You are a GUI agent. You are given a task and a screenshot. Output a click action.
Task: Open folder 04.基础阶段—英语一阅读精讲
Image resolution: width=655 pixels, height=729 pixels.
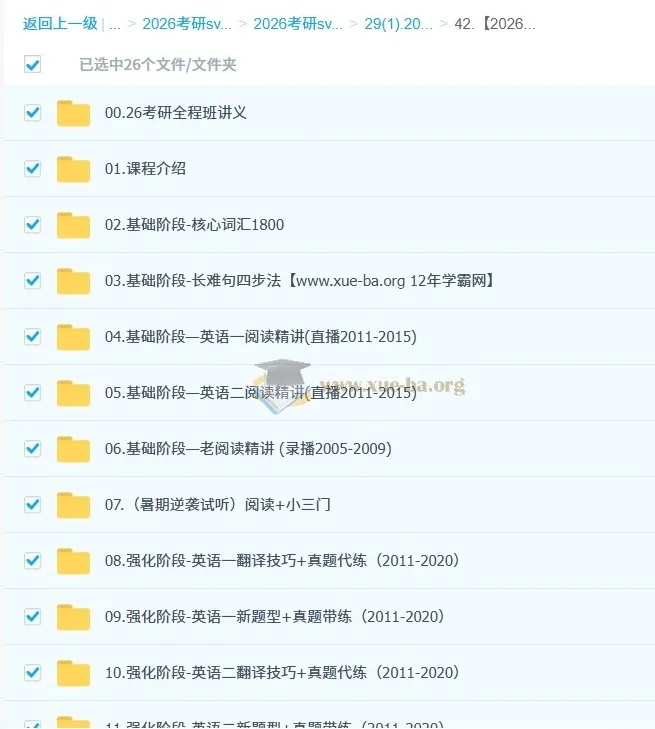[x=260, y=337]
